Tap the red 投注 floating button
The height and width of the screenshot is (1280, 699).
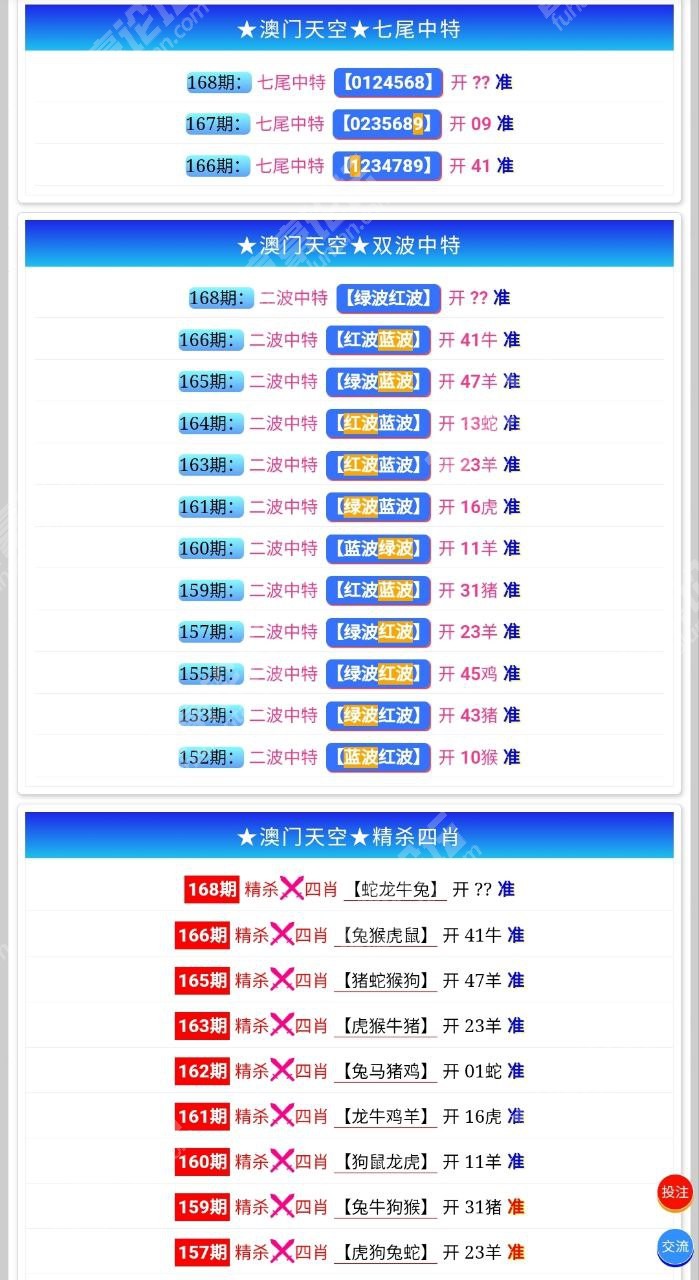675,1192
